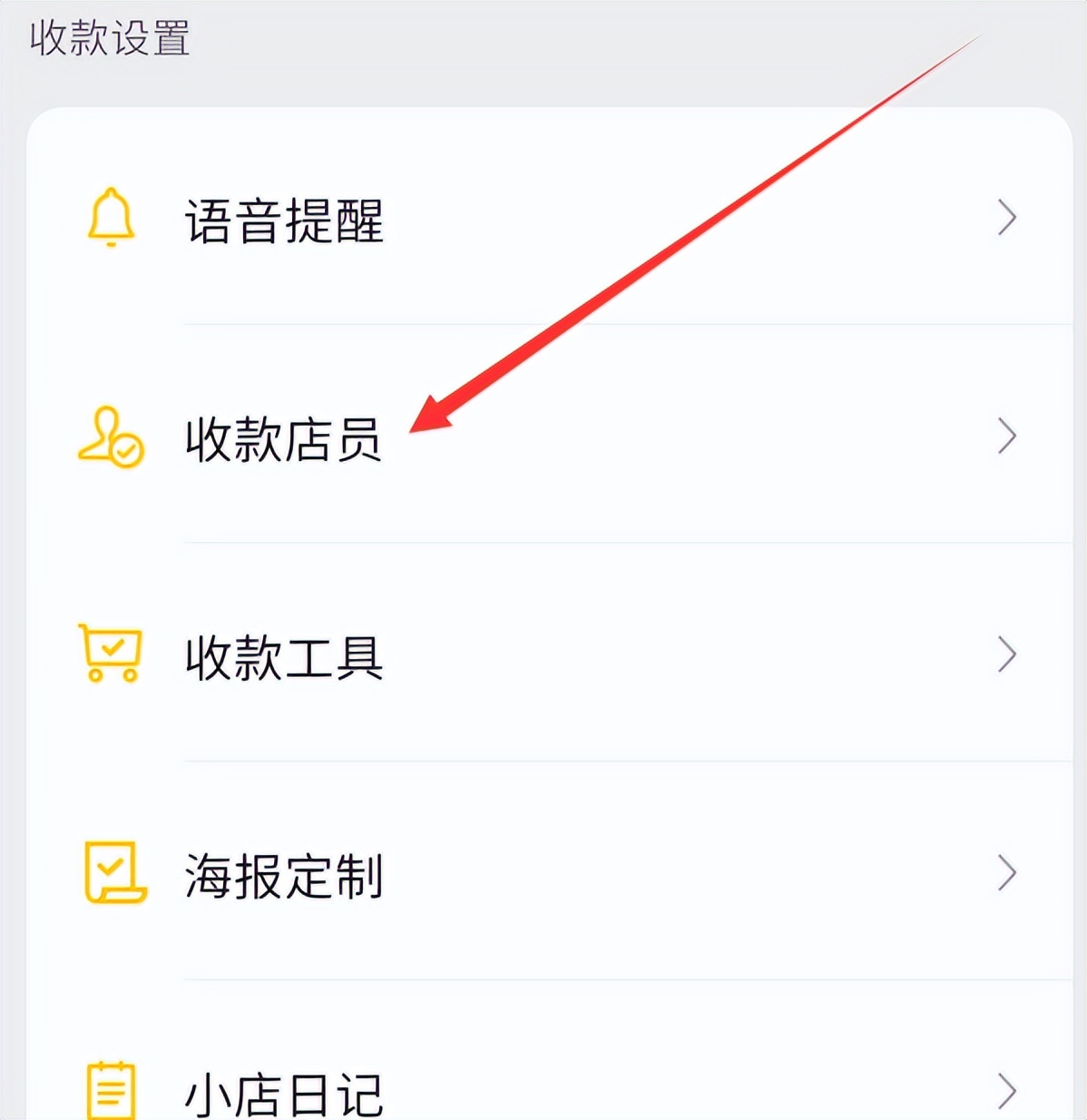
Task: Expand the 语音提醒 row chevron
Action: 1007,218
